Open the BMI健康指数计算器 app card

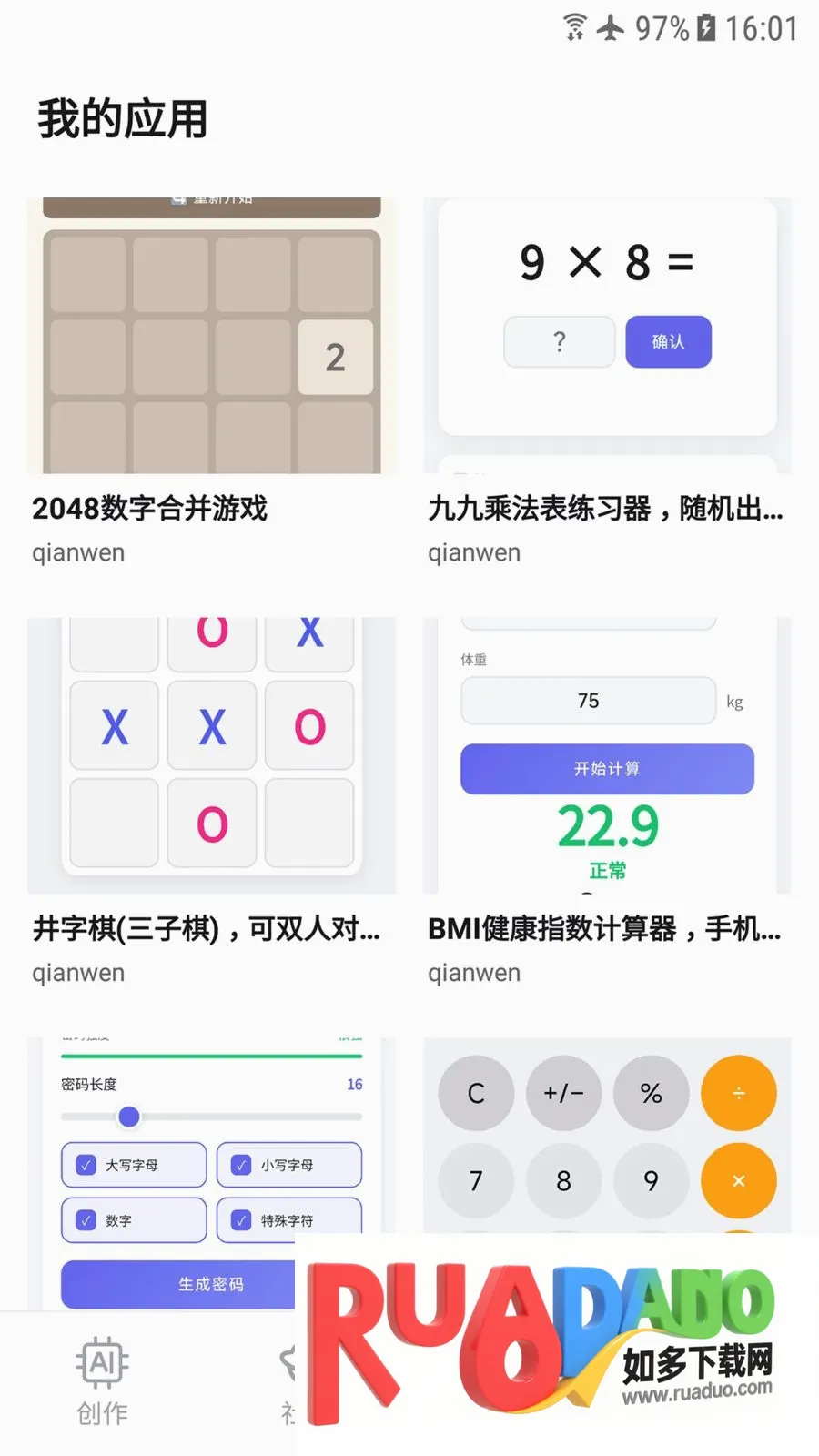[x=607, y=803]
